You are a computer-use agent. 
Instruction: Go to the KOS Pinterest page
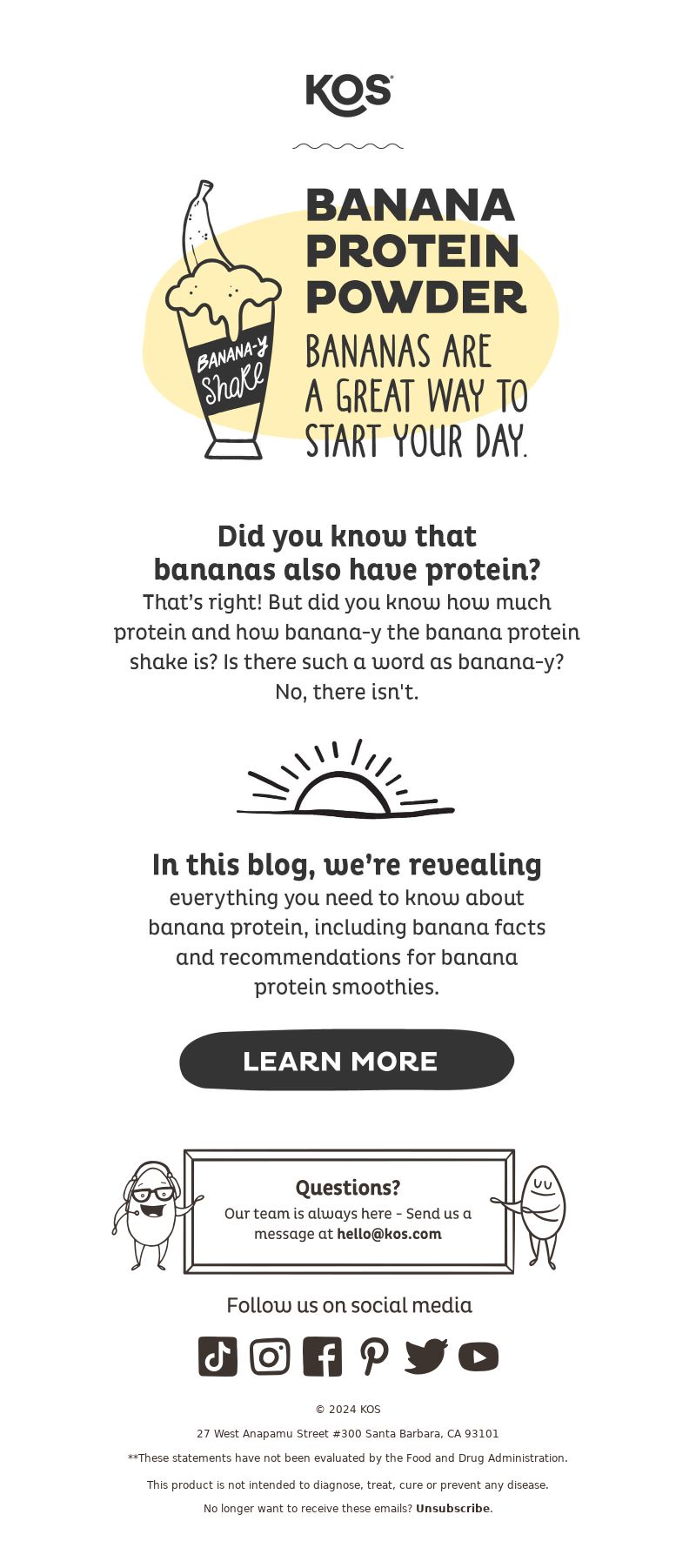pyautogui.click(x=374, y=1356)
